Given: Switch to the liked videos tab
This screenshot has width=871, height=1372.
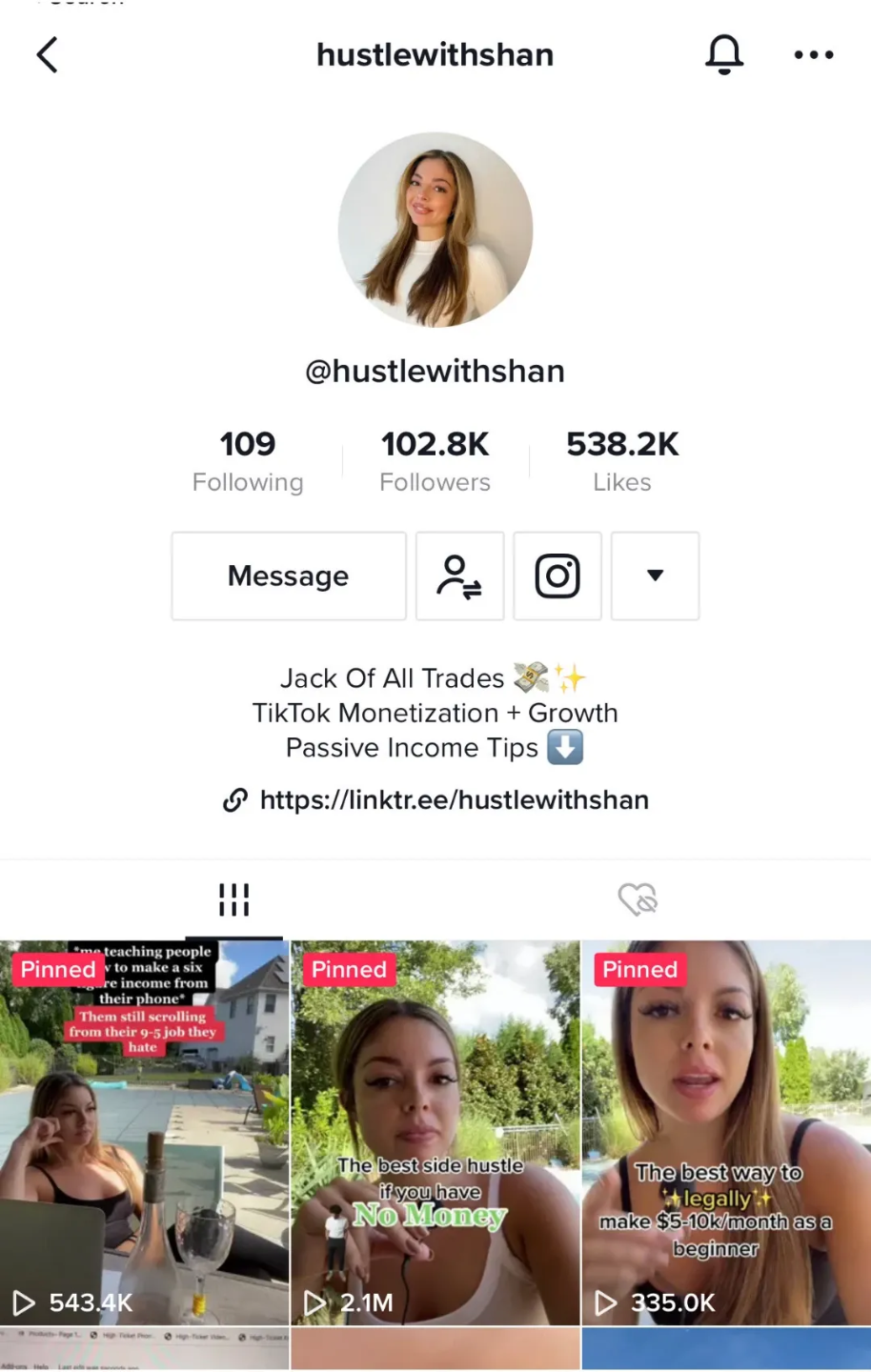Looking at the screenshot, I should click(x=638, y=899).
